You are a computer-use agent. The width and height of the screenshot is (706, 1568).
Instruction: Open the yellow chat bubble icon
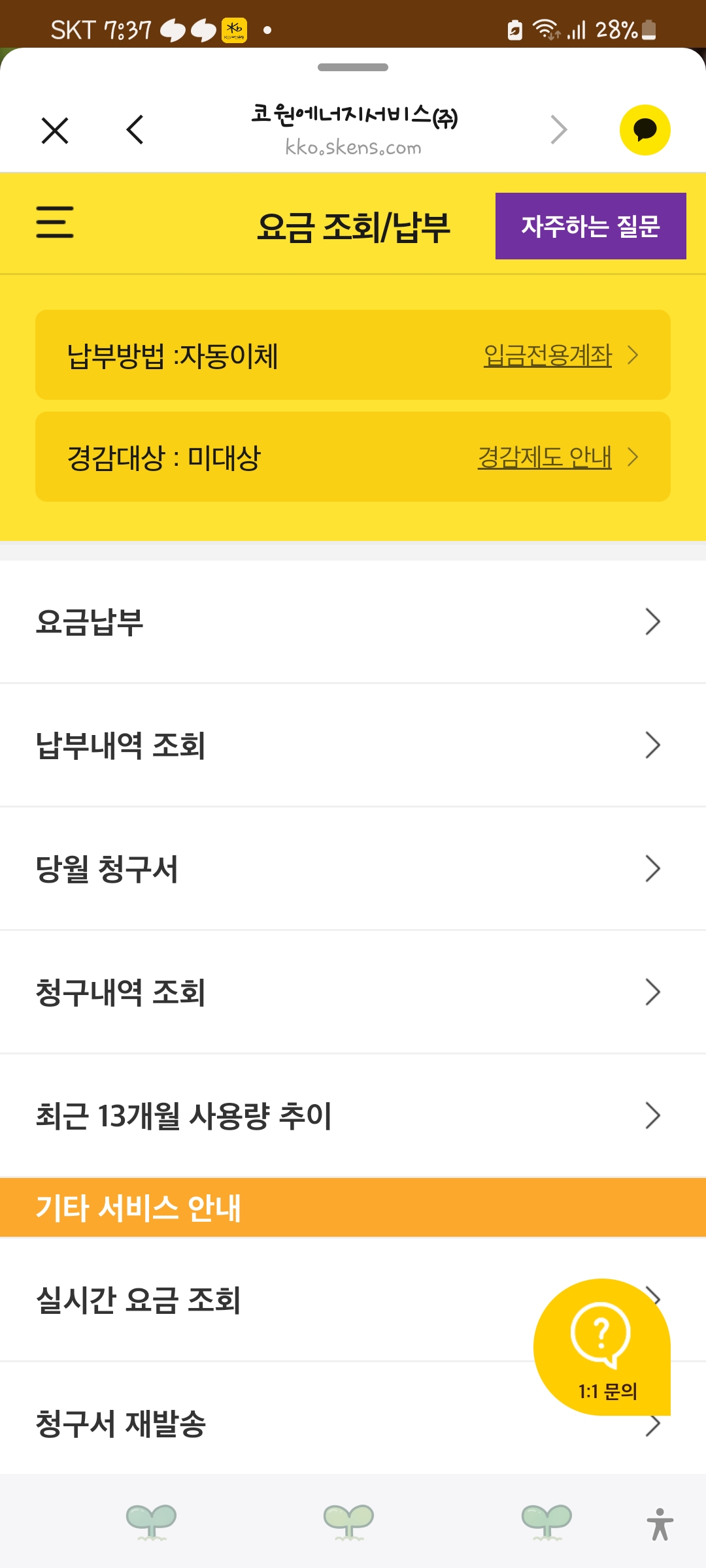tap(645, 130)
